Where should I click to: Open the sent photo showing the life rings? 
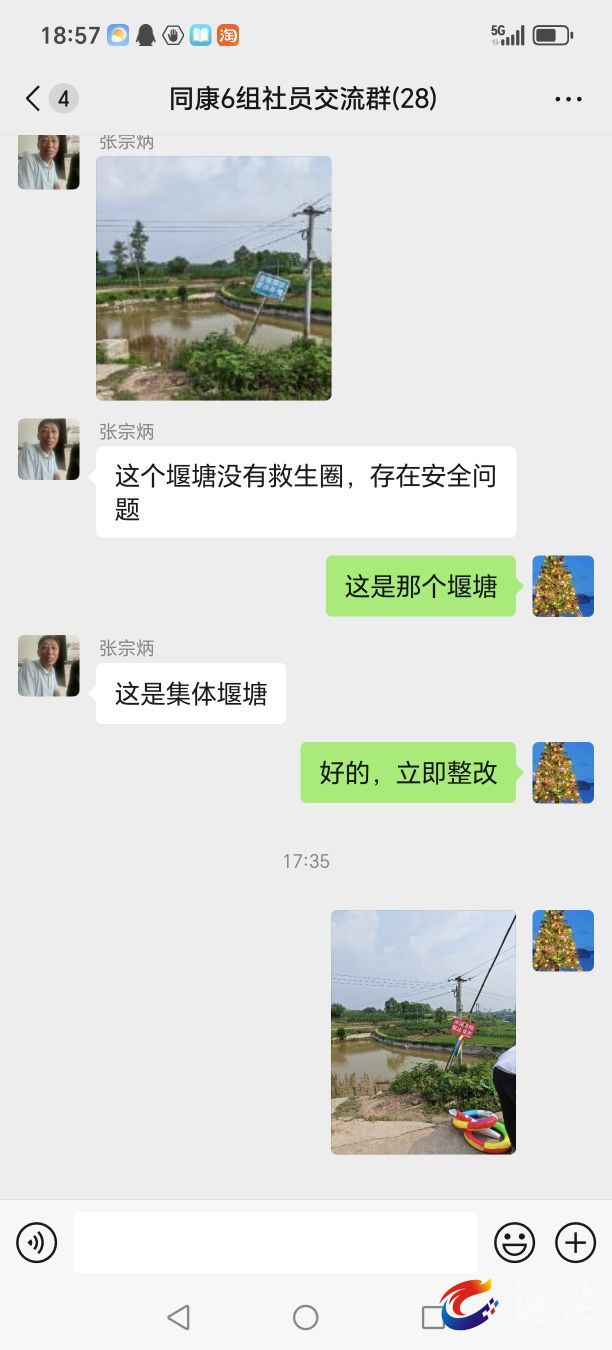tap(423, 1031)
